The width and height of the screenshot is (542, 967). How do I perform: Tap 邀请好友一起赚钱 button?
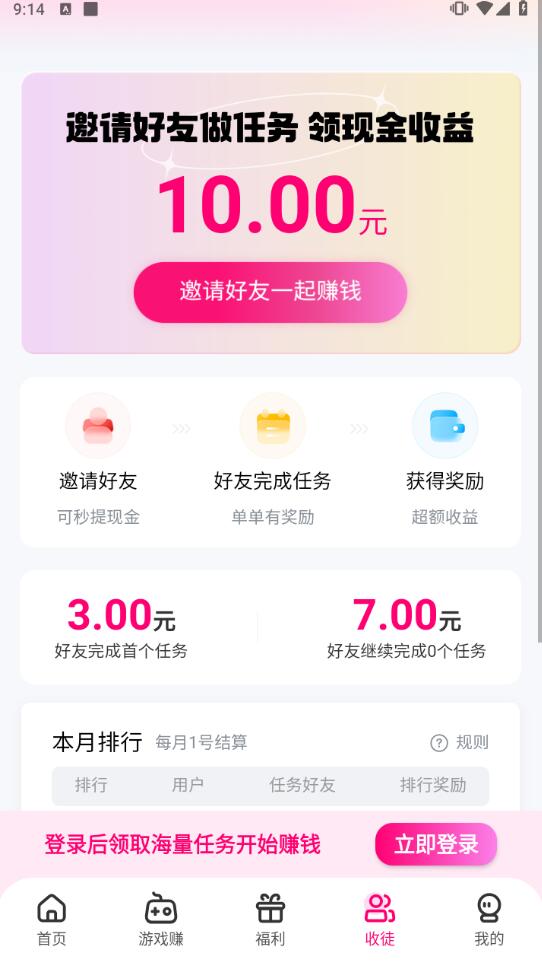click(270, 292)
